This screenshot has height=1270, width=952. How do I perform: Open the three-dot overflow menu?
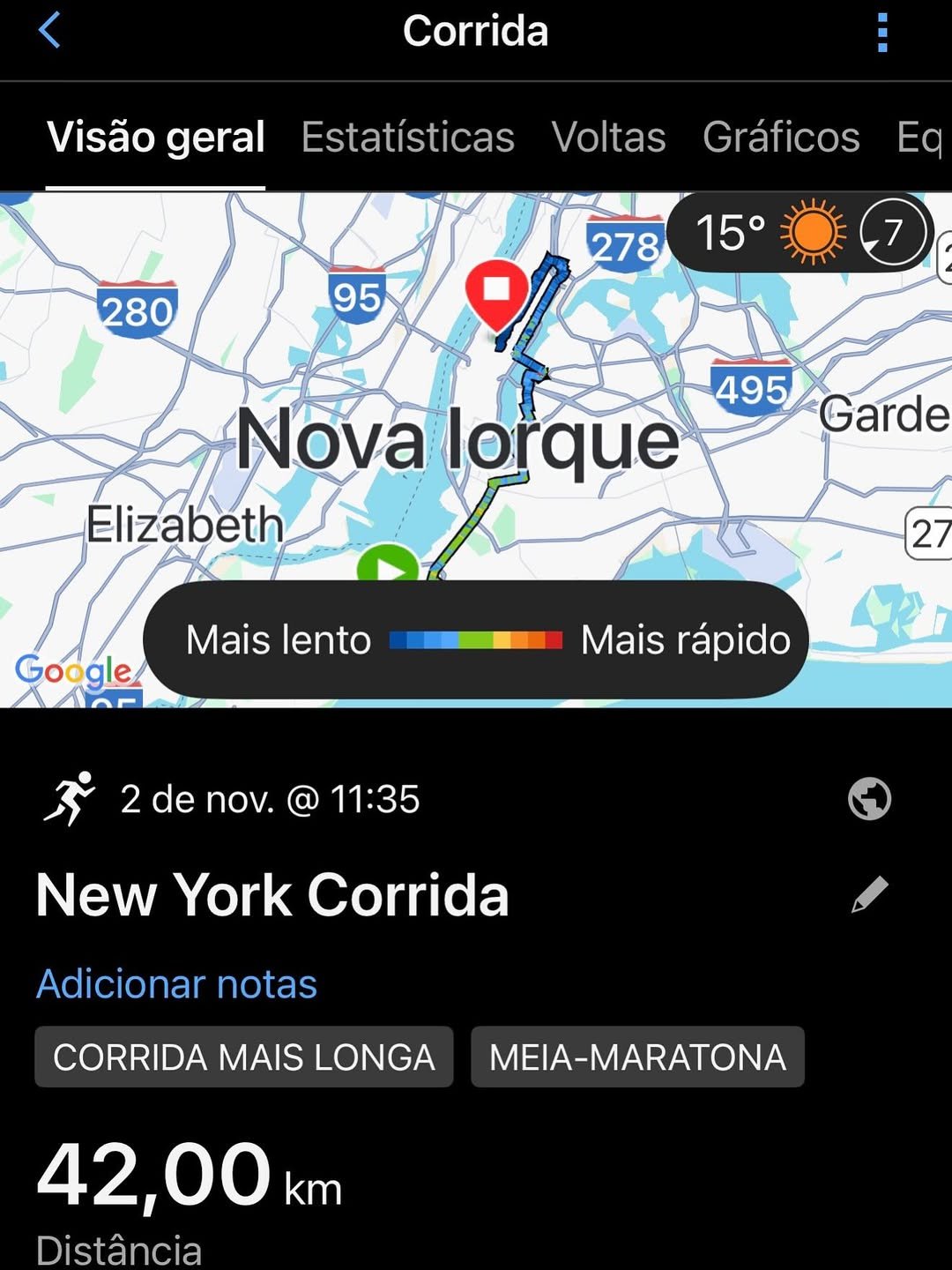(x=882, y=33)
